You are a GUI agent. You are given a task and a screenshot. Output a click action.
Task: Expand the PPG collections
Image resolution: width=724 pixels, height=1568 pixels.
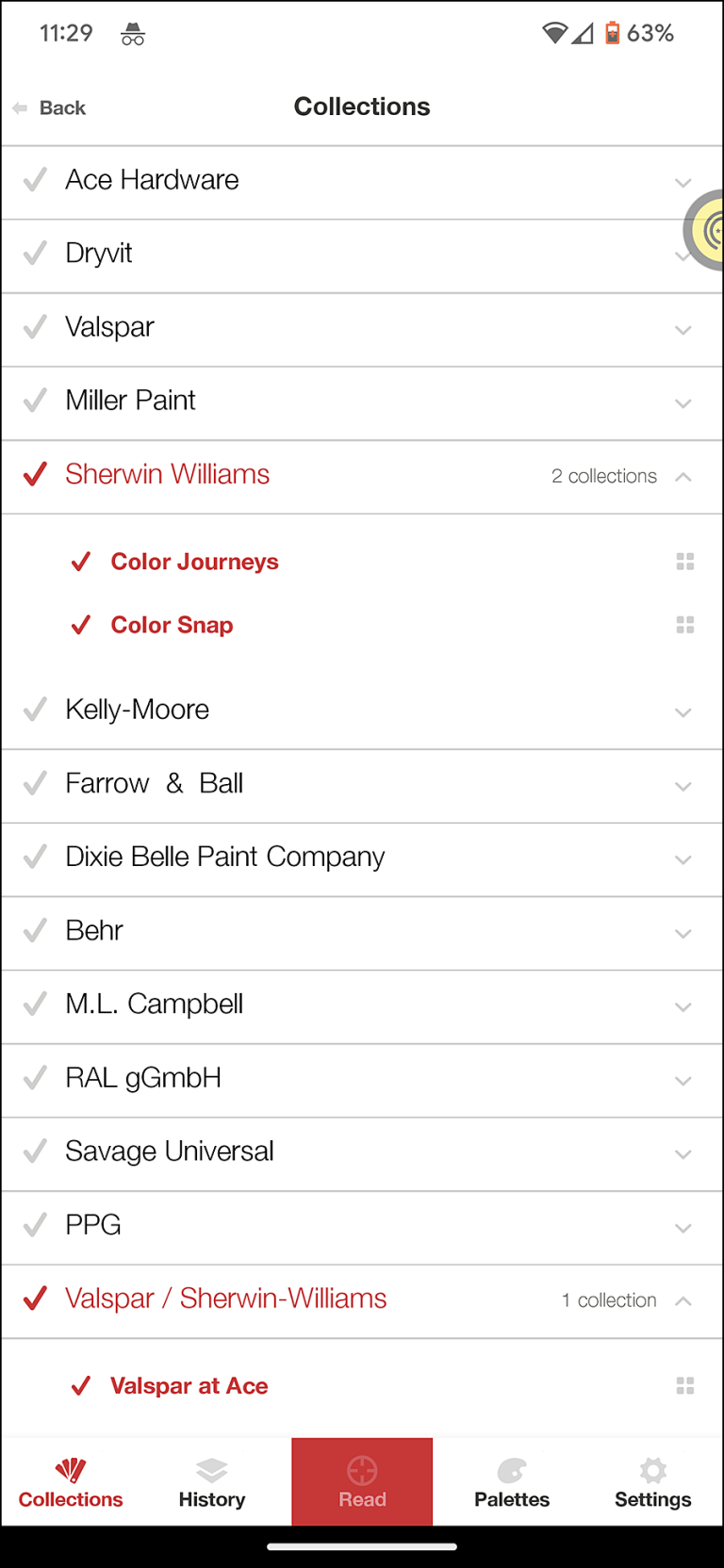click(x=683, y=1227)
